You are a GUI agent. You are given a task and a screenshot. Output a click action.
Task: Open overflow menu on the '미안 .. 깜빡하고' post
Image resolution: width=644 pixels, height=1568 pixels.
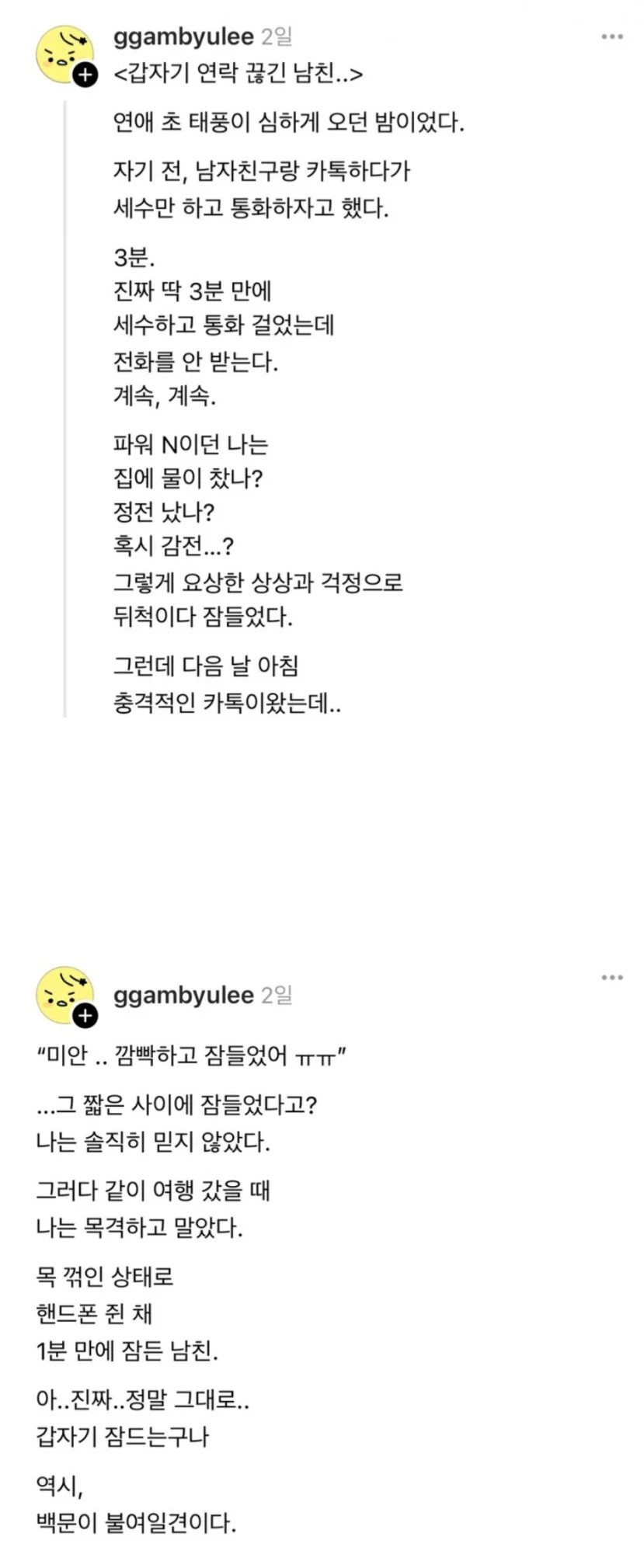[x=611, y=978]
